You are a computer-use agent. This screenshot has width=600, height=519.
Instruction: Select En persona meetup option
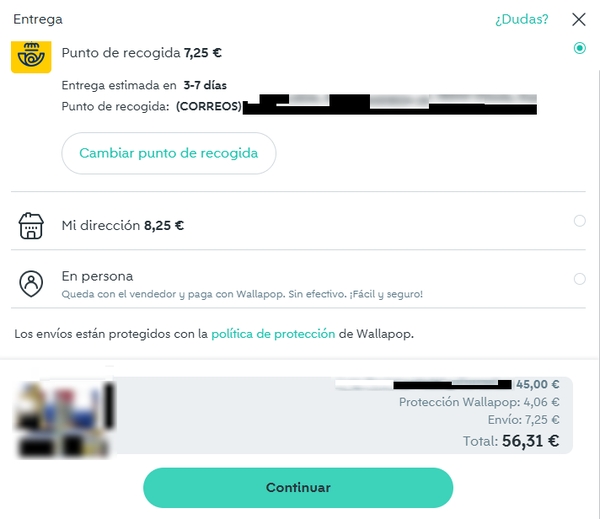coord(580,279)
